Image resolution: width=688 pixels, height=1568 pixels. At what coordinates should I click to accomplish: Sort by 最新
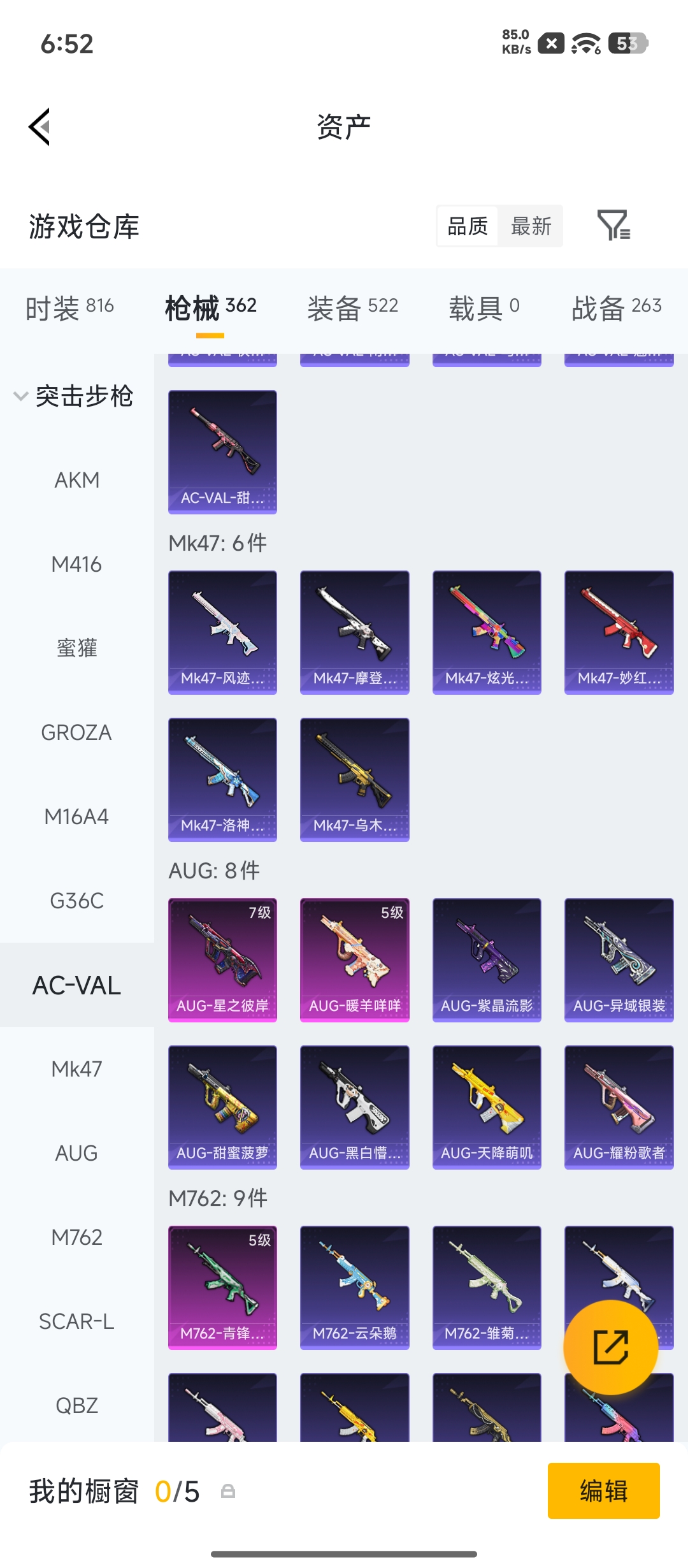click(531, 226)
